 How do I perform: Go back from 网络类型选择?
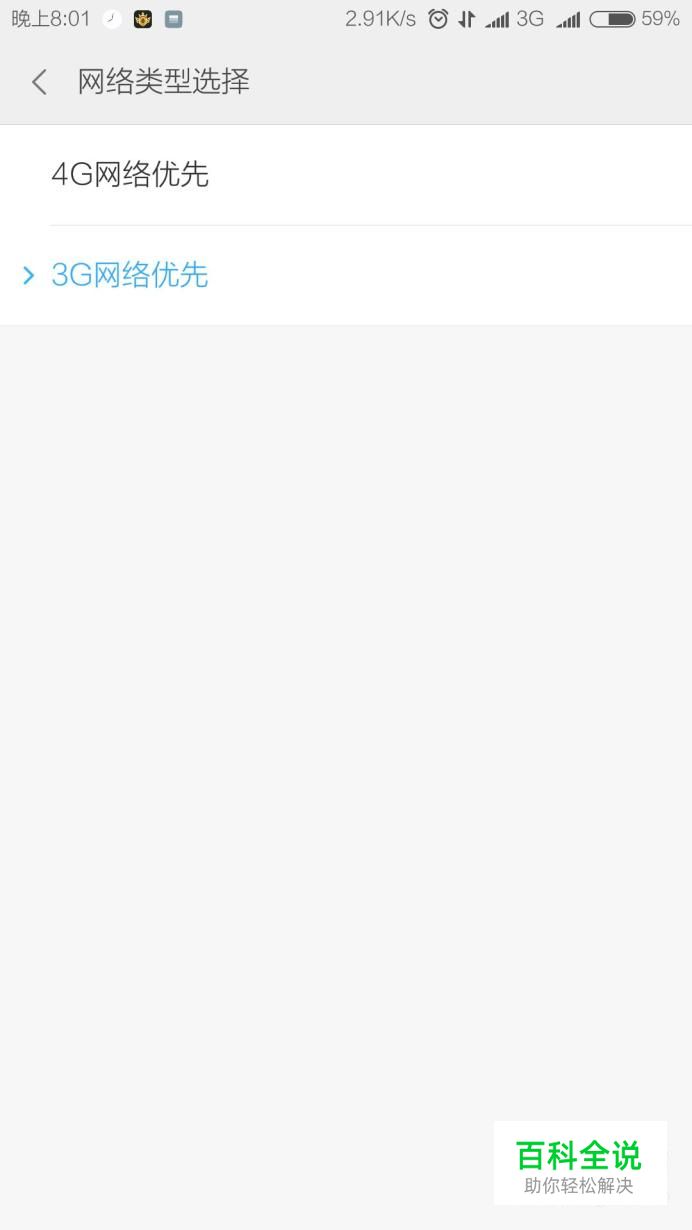point(39,82)
